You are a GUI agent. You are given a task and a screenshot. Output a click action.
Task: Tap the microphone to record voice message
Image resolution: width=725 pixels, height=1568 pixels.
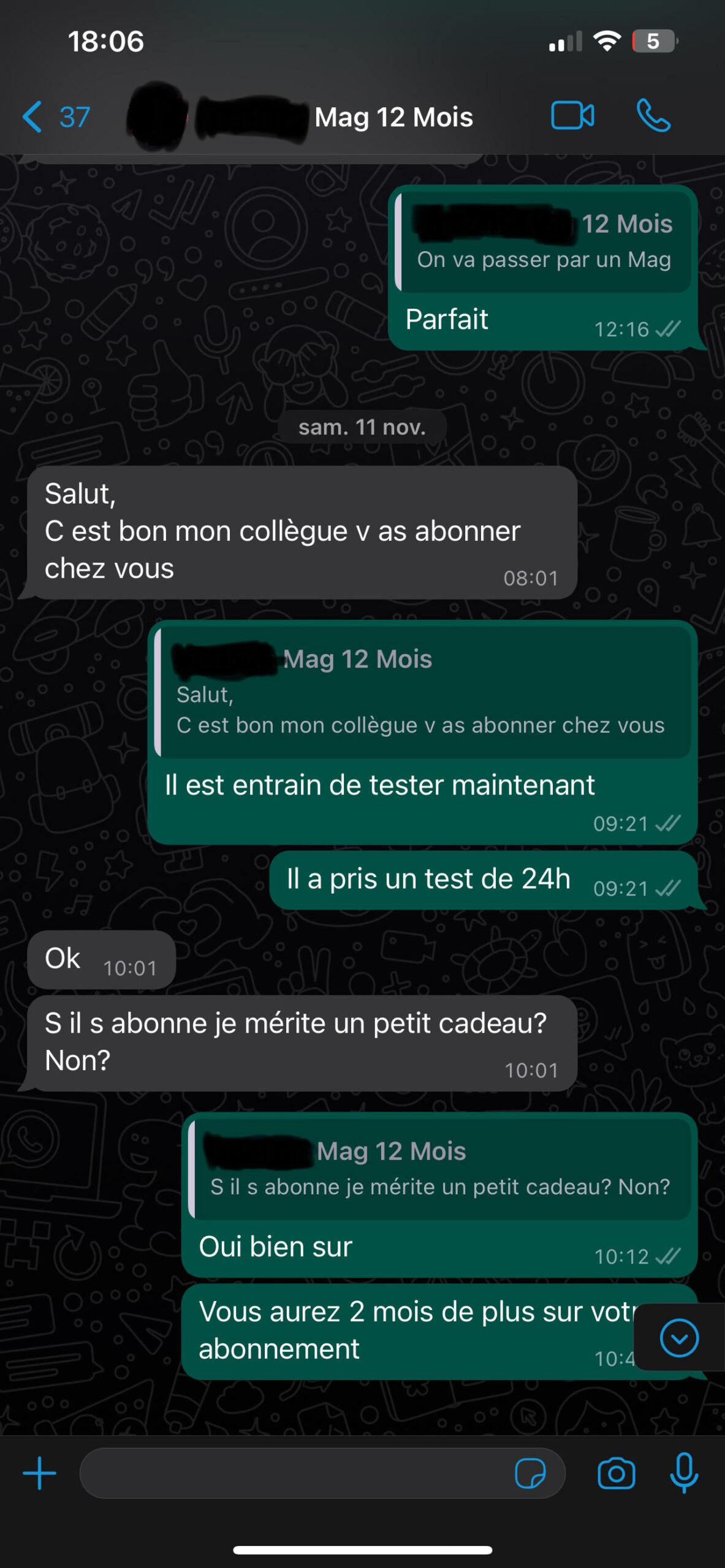point(684,1473)
